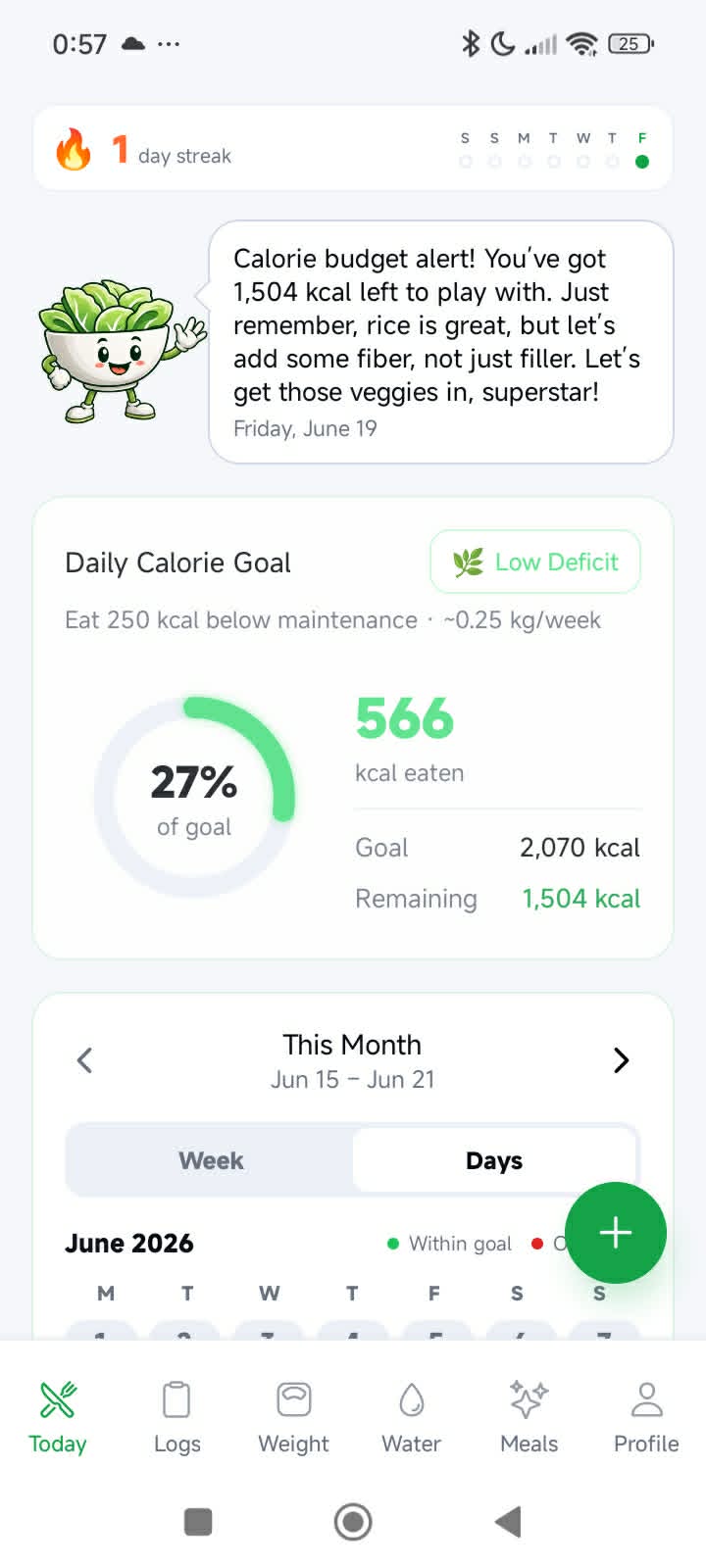
Task: Open the Water tab
Action: 412,1417
